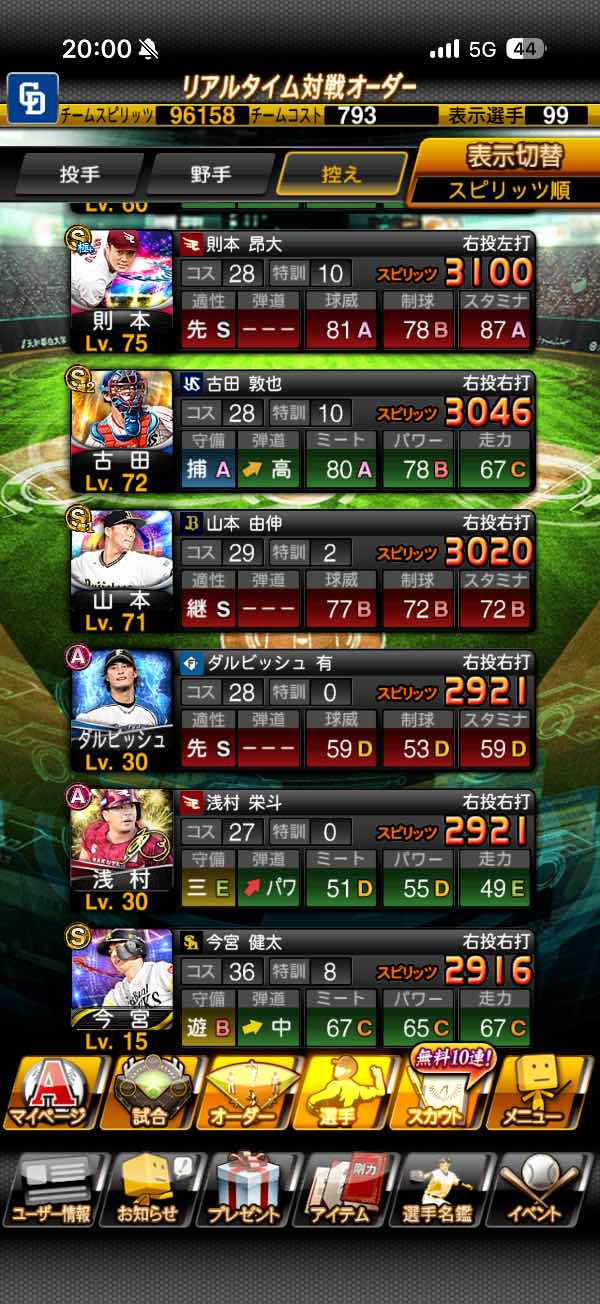This screenshot has height=1304, width=600.
Task: Open player card for 古田 敦也
Action: click(122, 430)
